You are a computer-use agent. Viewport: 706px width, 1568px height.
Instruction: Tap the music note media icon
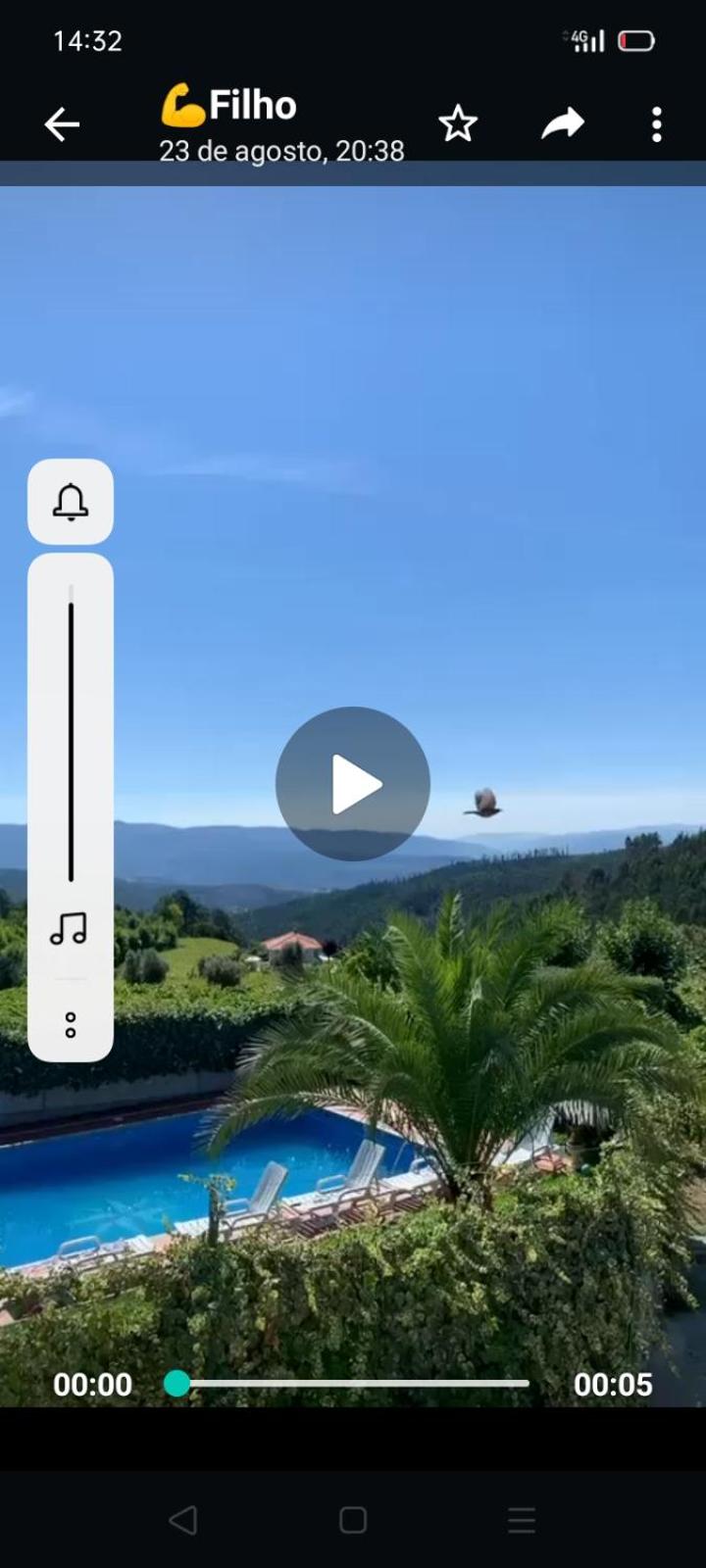(70, 928)
